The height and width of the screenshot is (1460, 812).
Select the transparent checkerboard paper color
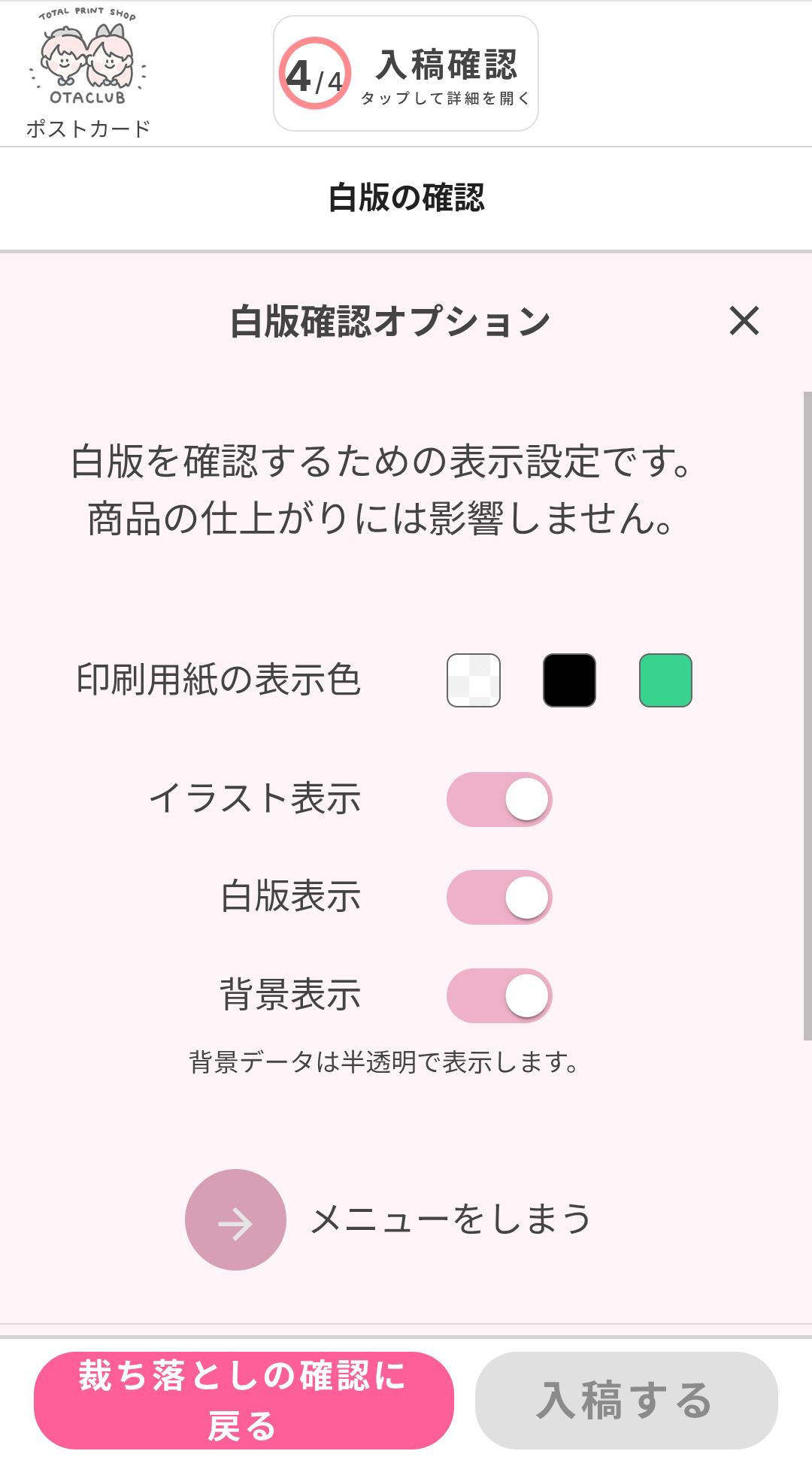(474, 680)
